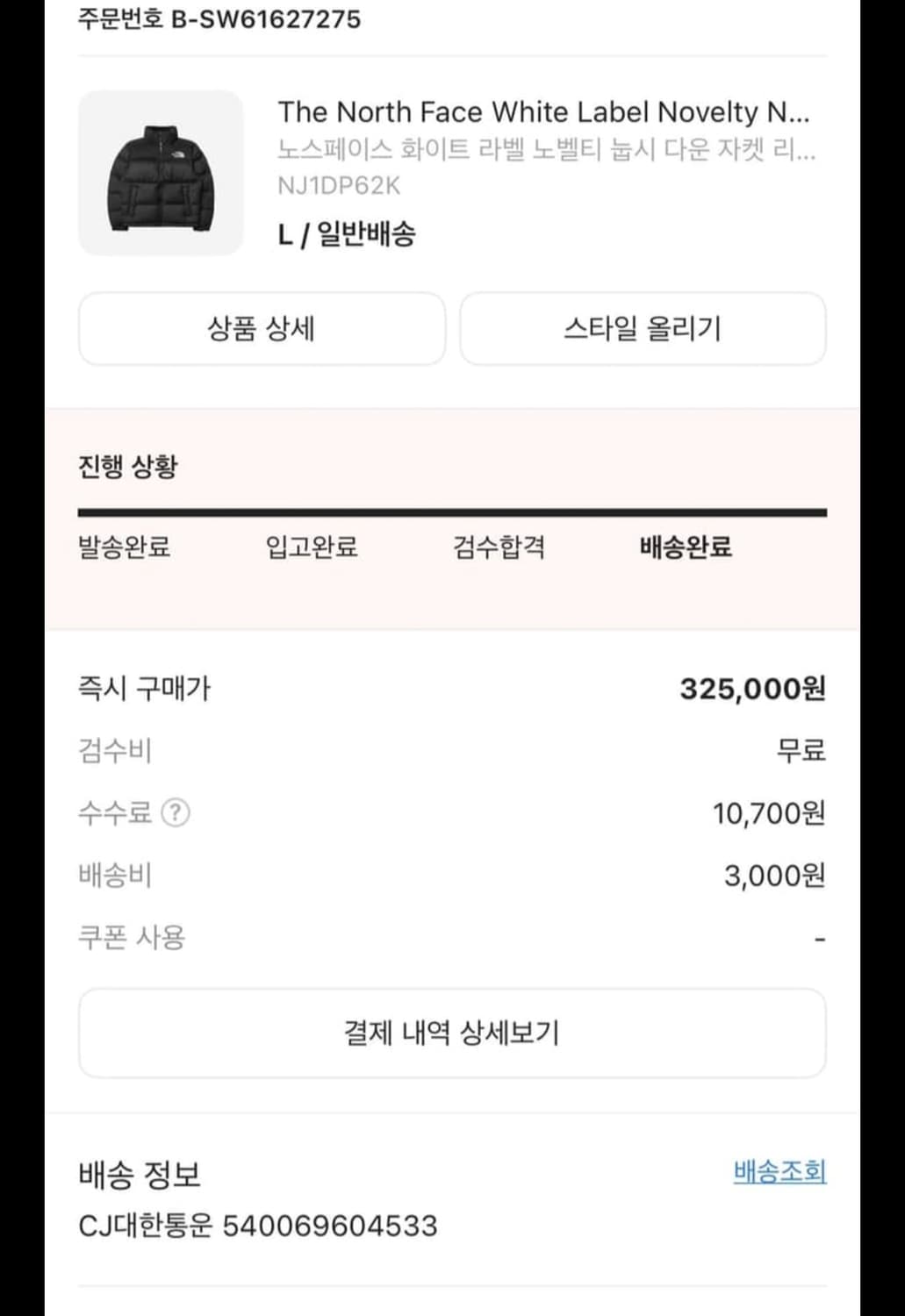Viewport: 905px width, 1316px height.
Task: Open 결제 내역 상세보기 payment details
Action: [452, 1033]
